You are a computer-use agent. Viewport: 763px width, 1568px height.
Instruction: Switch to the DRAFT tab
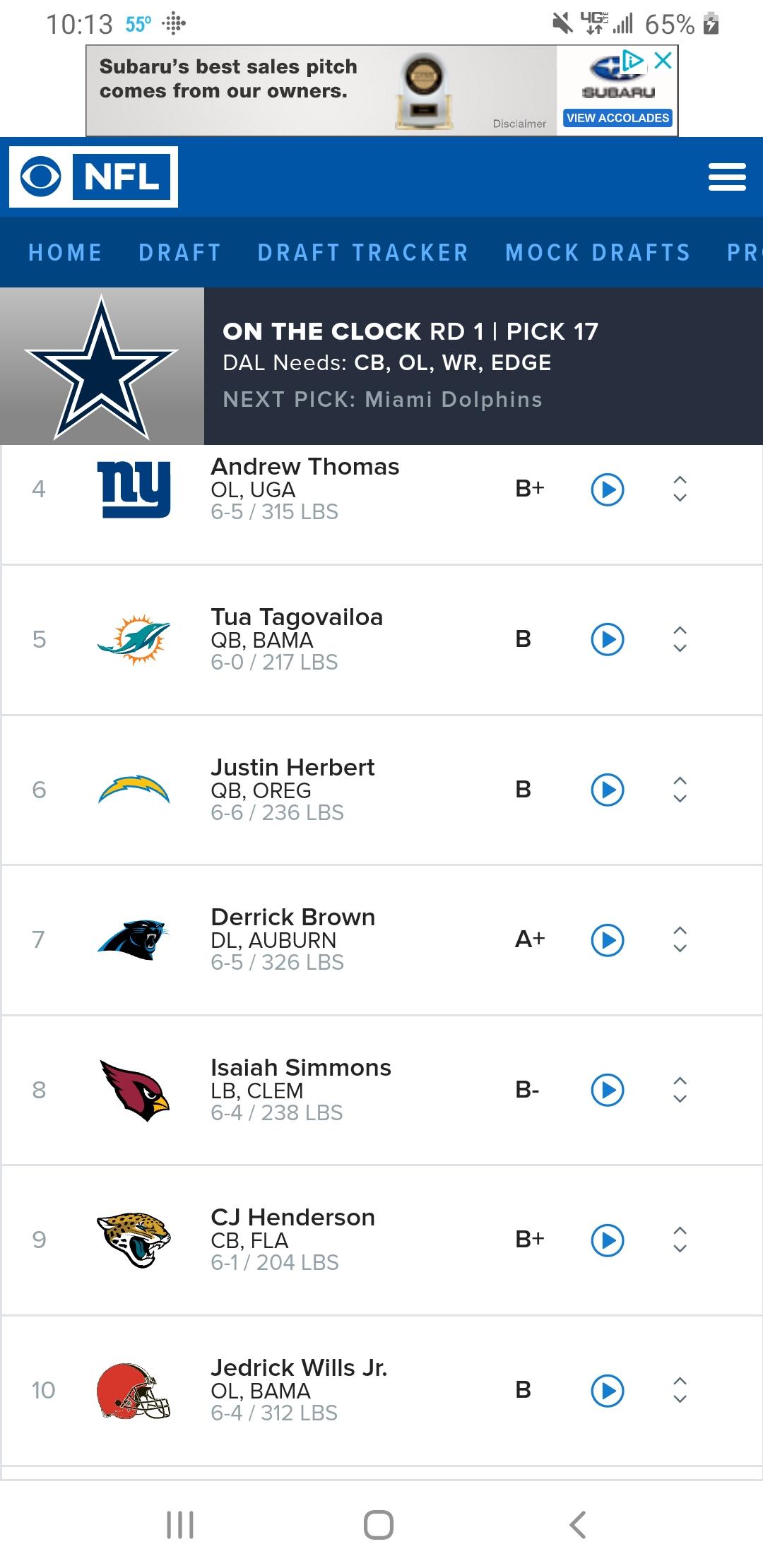[180, 252]
